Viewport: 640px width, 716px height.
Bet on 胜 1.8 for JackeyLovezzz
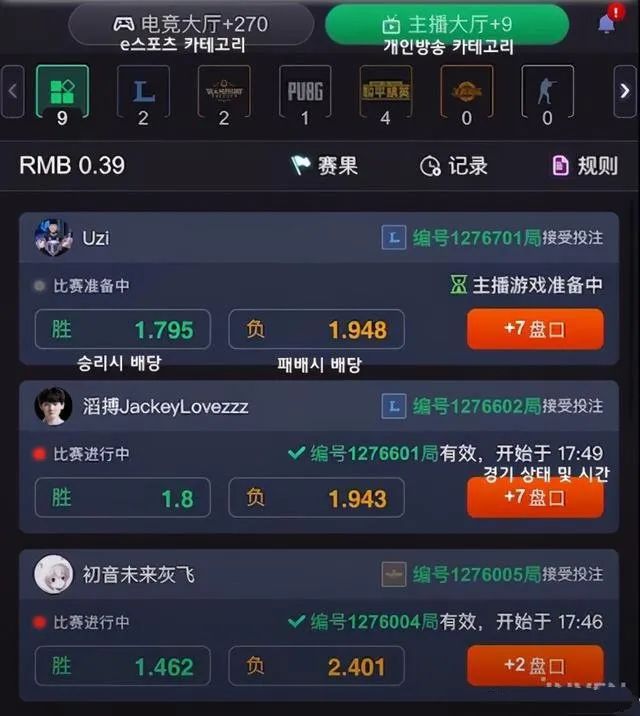click(123, 497)
